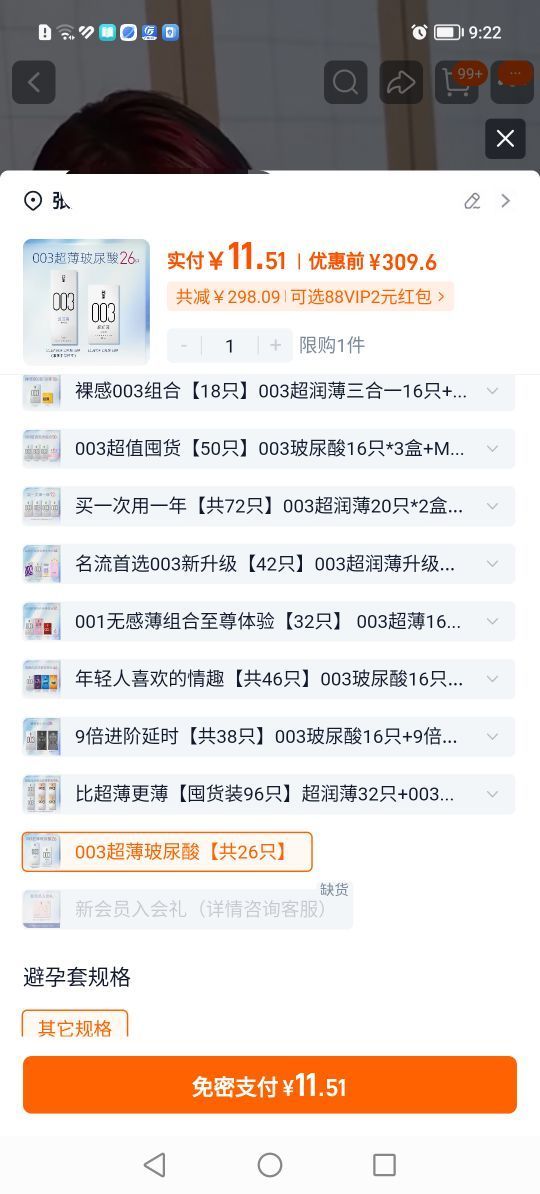
Task: Choose 001无感薄组合至尊体验【32只】 option
Action: coord(269,621)
